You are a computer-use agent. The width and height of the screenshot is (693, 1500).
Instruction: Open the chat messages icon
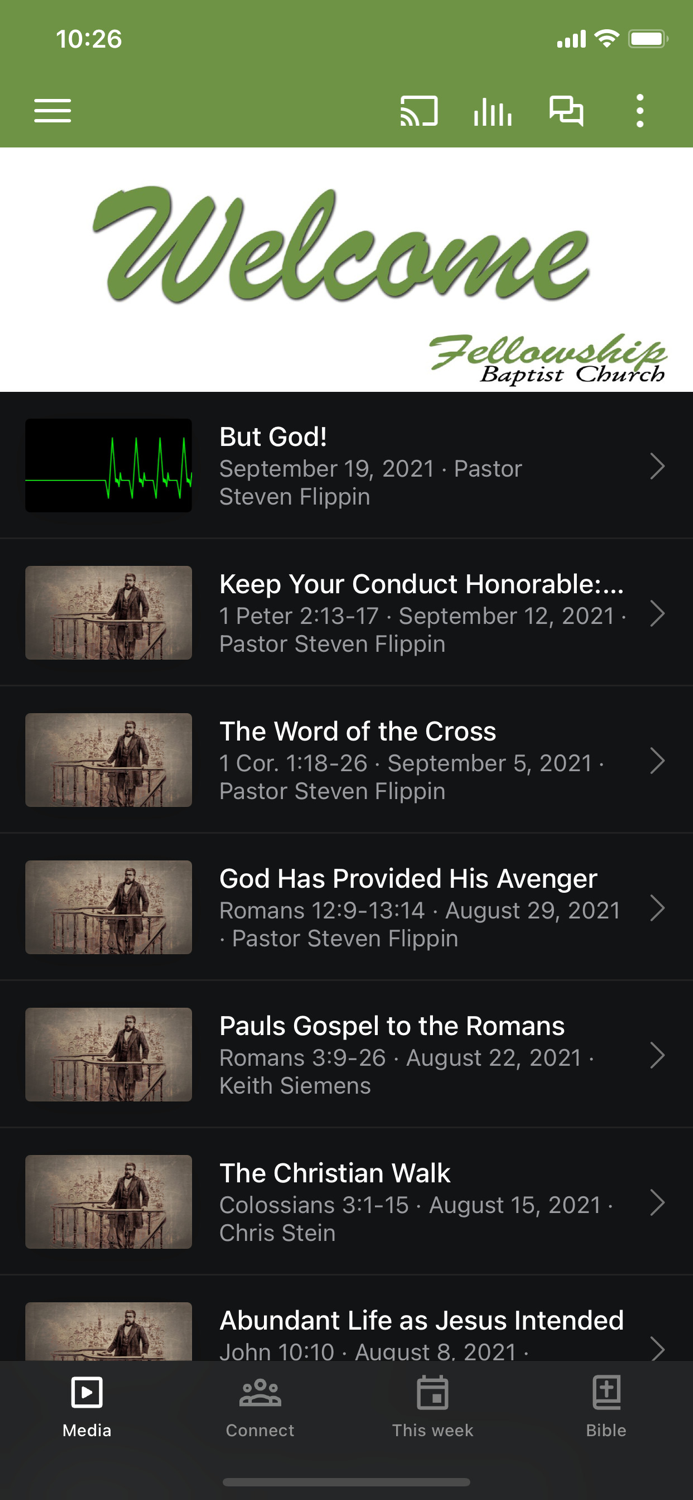566,111
